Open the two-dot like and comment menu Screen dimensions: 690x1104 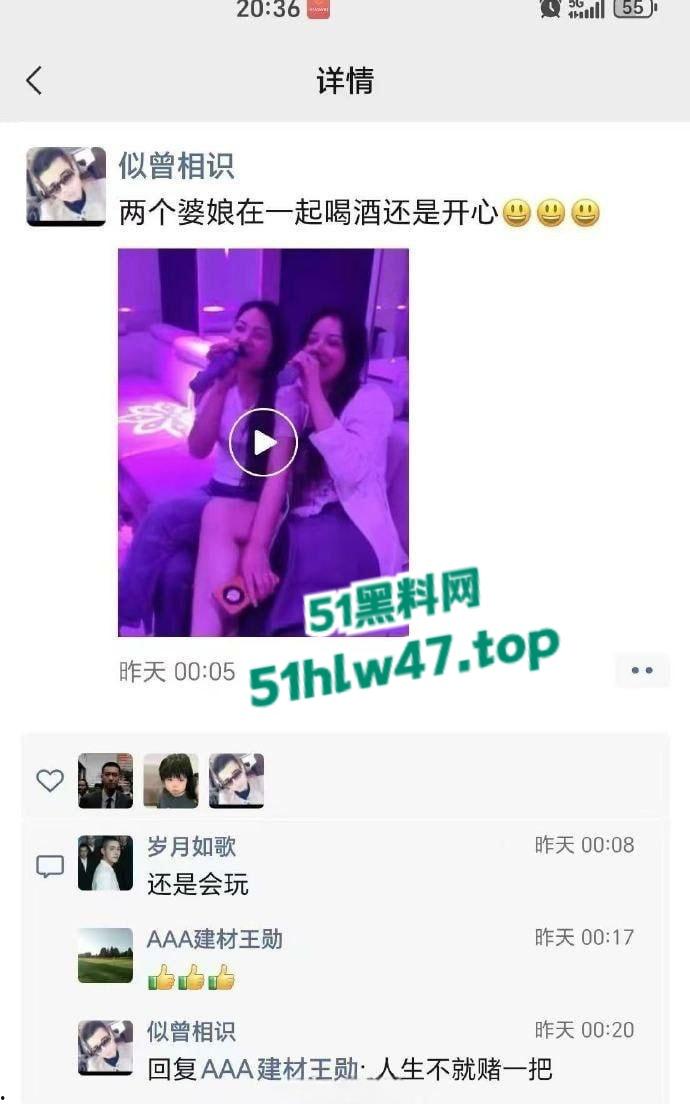pyautogui.click(x=641, y=670)
